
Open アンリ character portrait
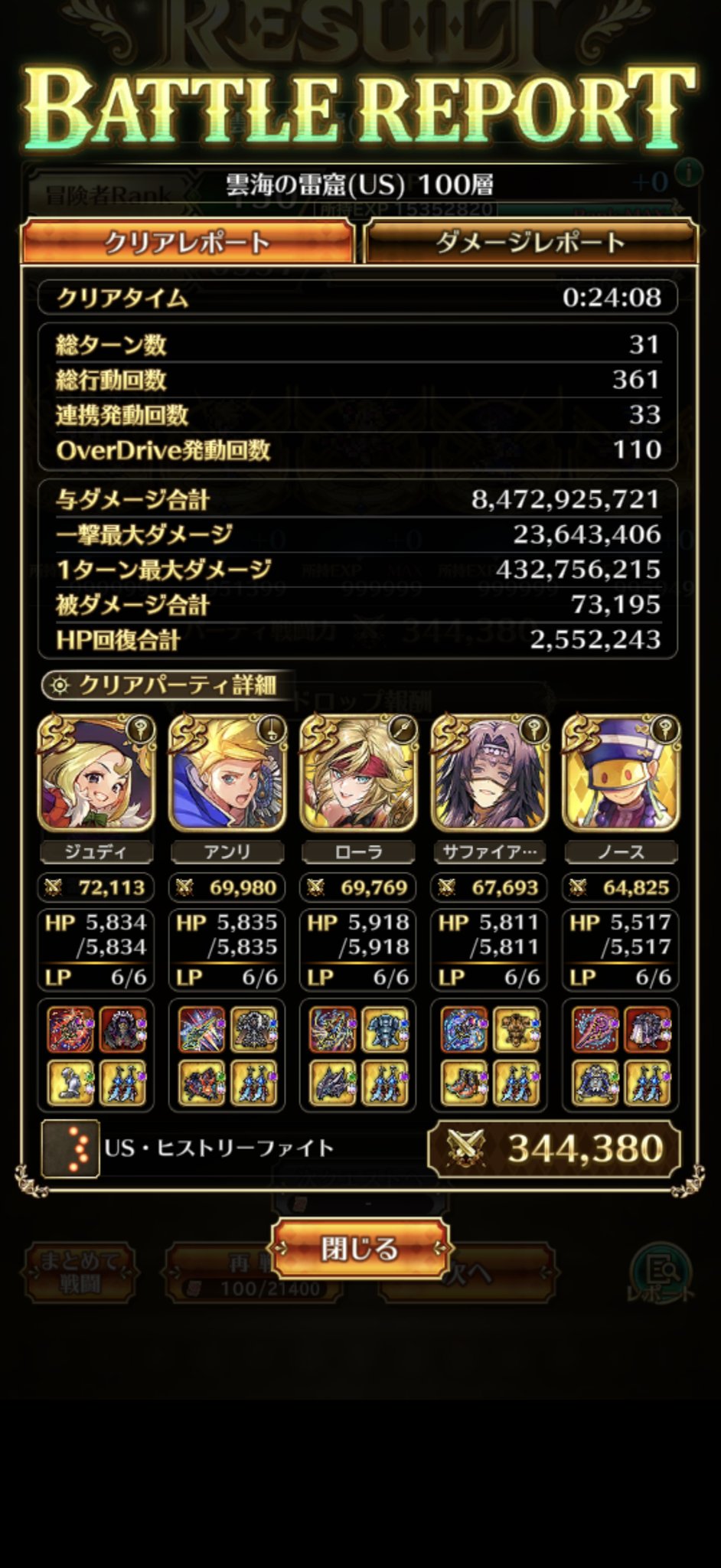coord(227,774)
